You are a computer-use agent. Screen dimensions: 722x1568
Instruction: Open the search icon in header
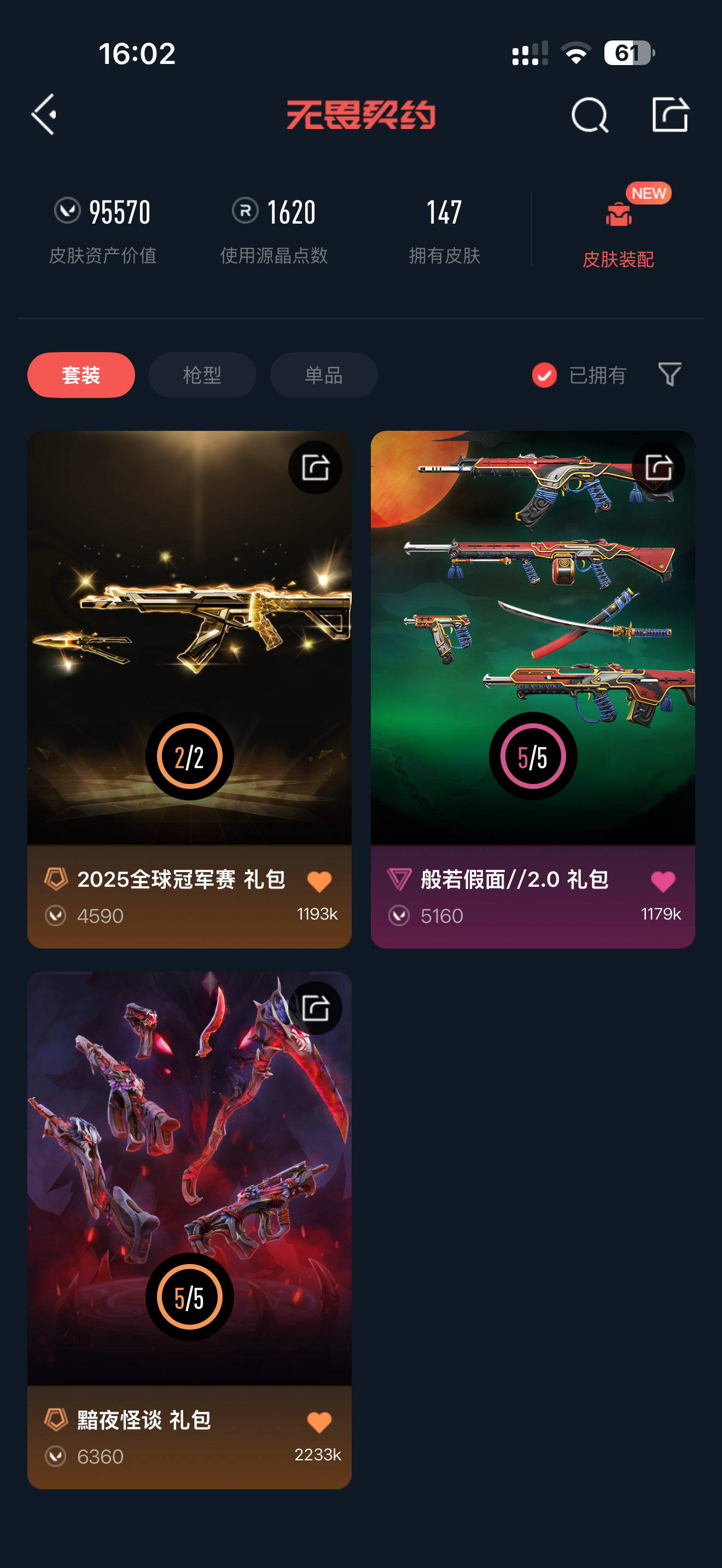(x=589, y=114)
